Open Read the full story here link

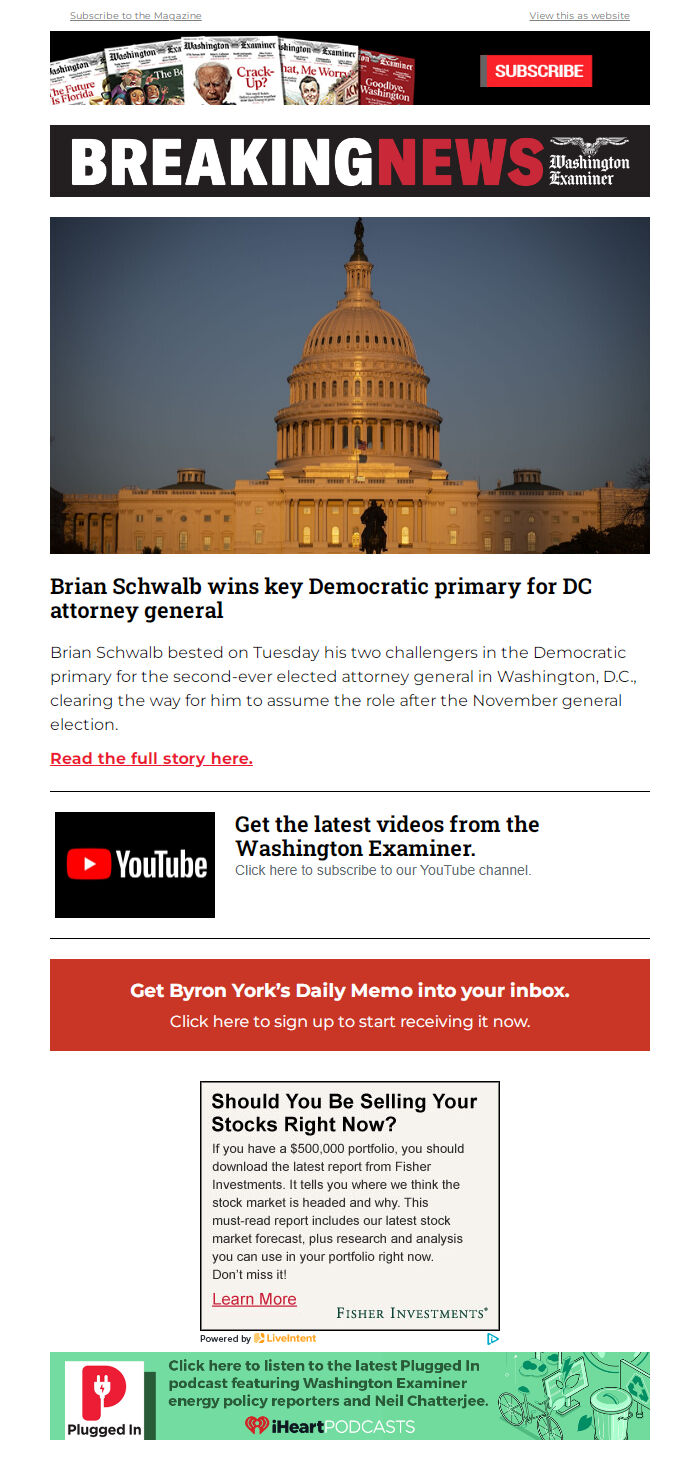coord(151,758)
